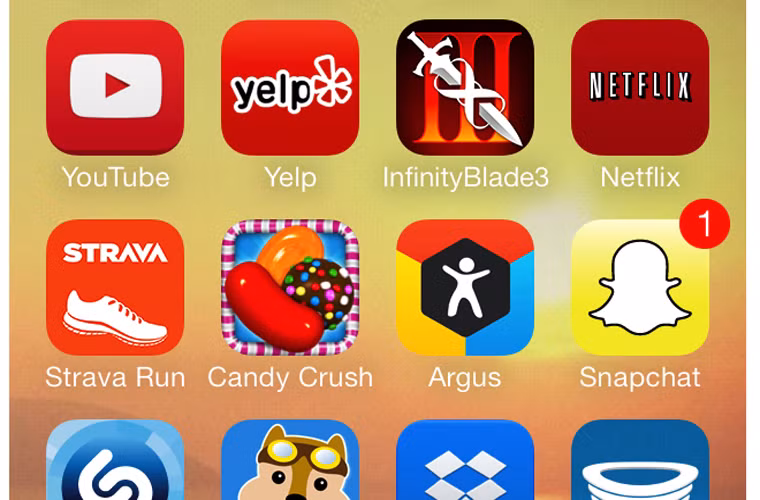Viewport: 760px width, 500px height.
Task: Open Netflix
Action: click(640, 88)
